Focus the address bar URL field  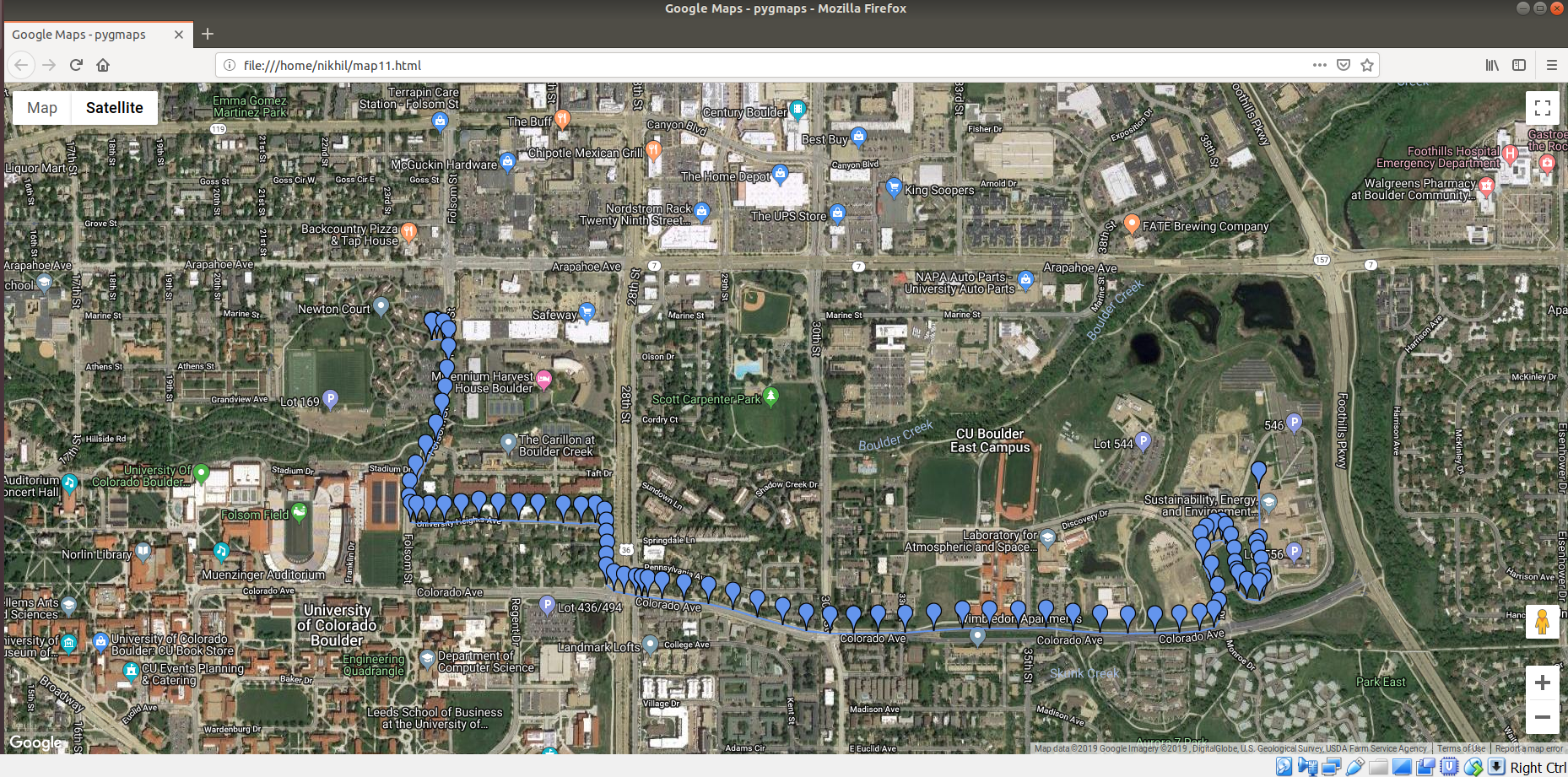click(x=760, y=65)
